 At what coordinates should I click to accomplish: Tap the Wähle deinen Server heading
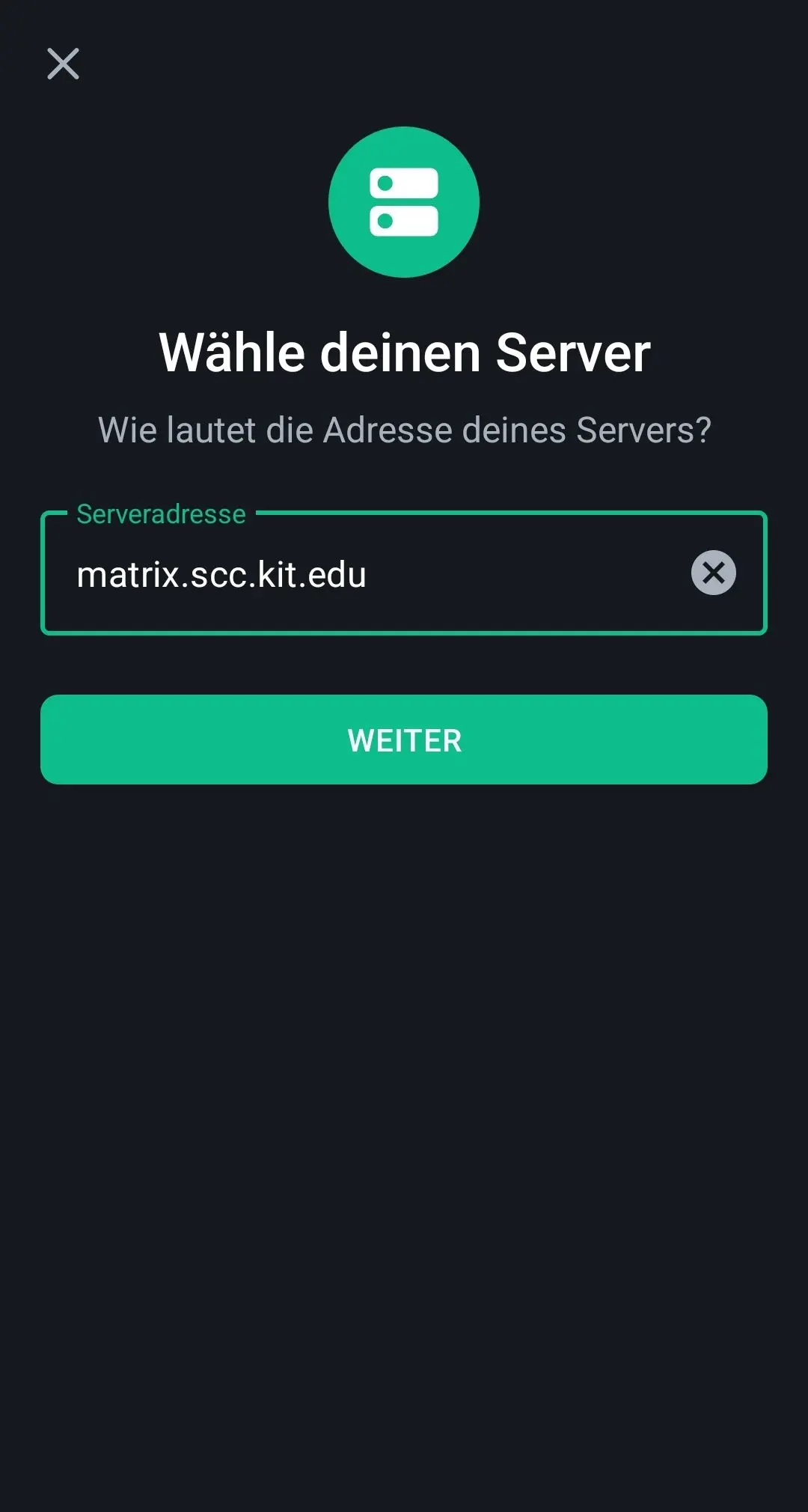(403, 352)
